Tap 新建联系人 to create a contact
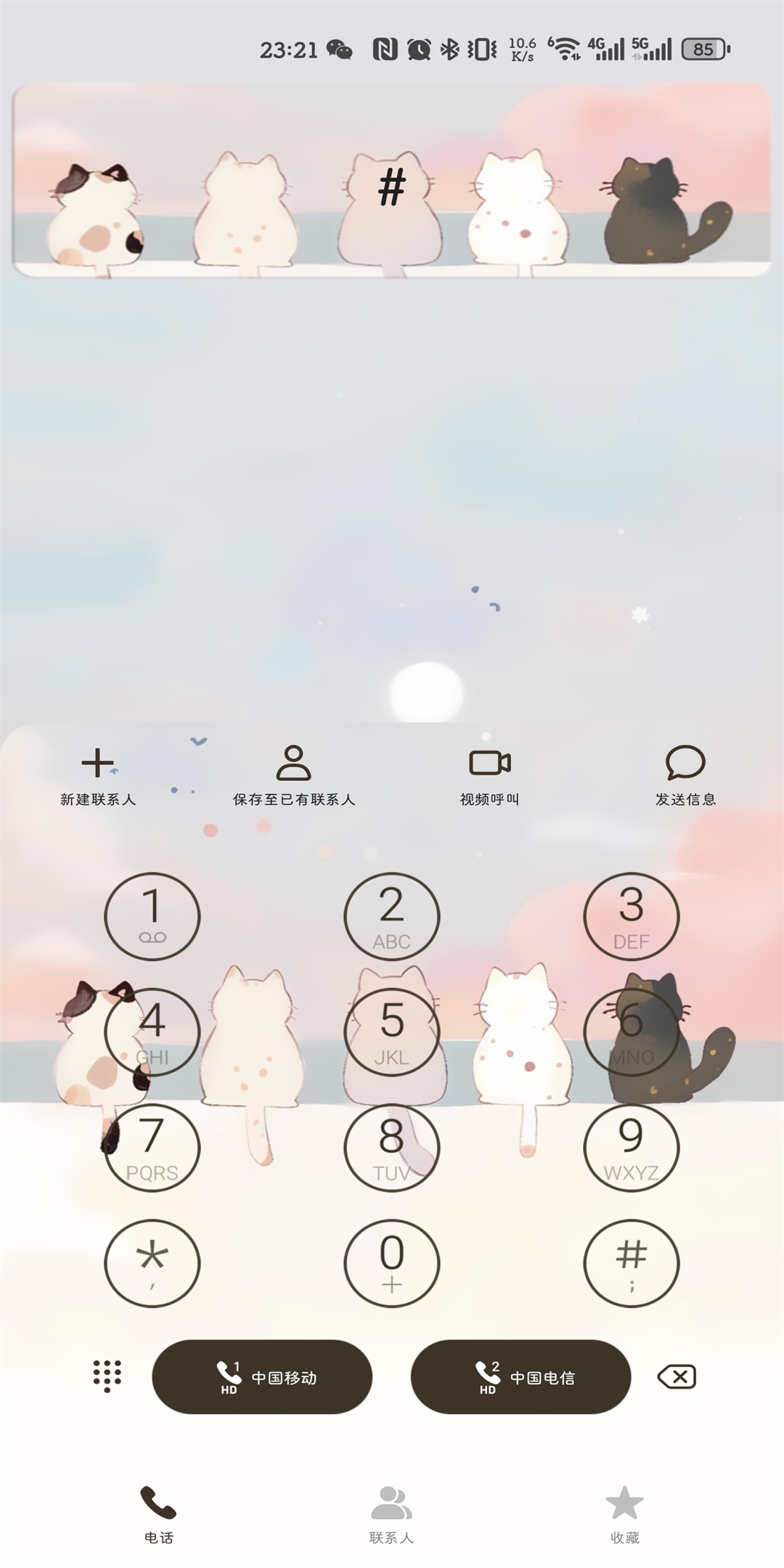784x1568 pixels. pos(98,776)
